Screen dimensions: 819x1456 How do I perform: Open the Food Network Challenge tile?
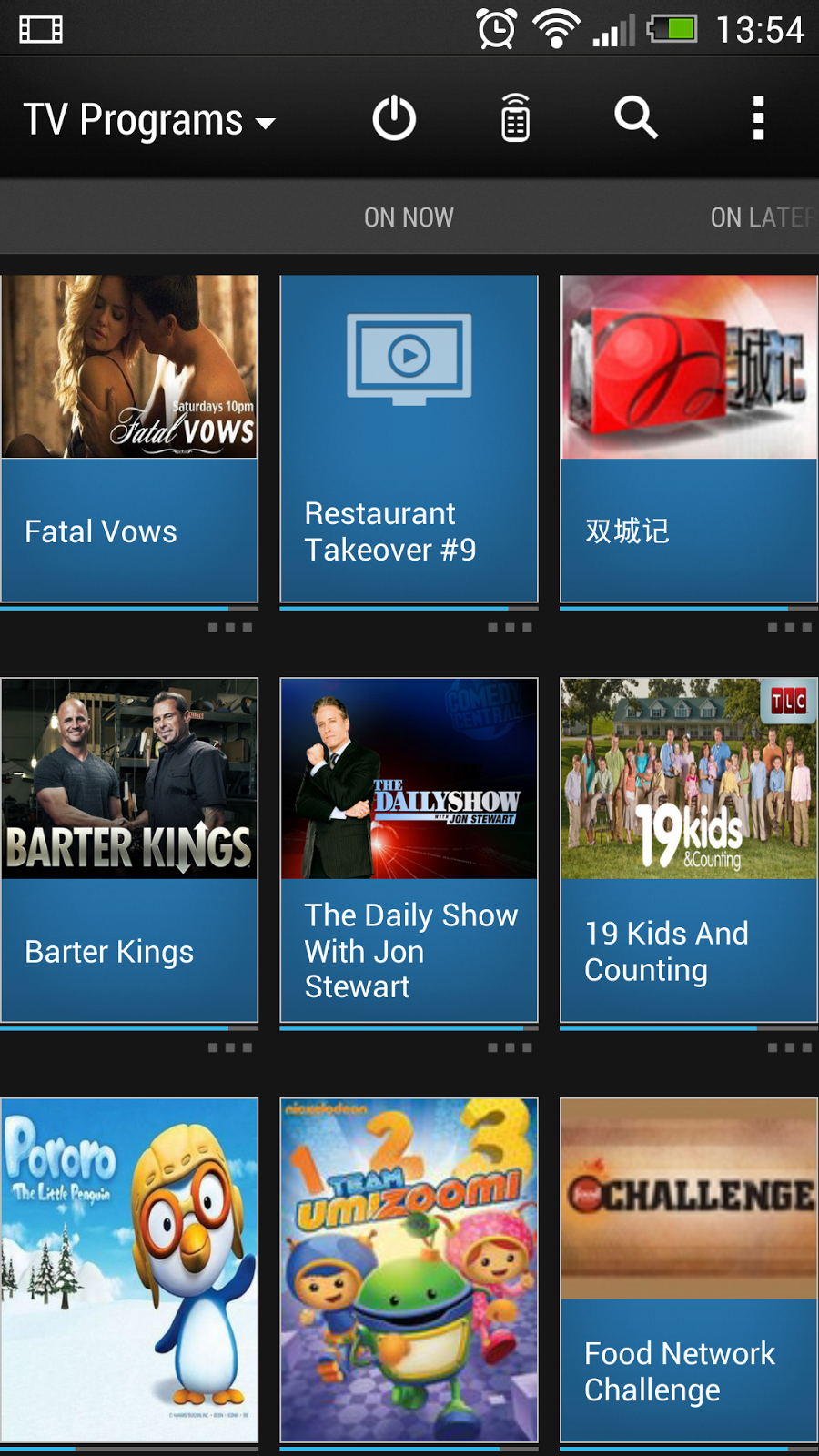(x=689, y=1269)
